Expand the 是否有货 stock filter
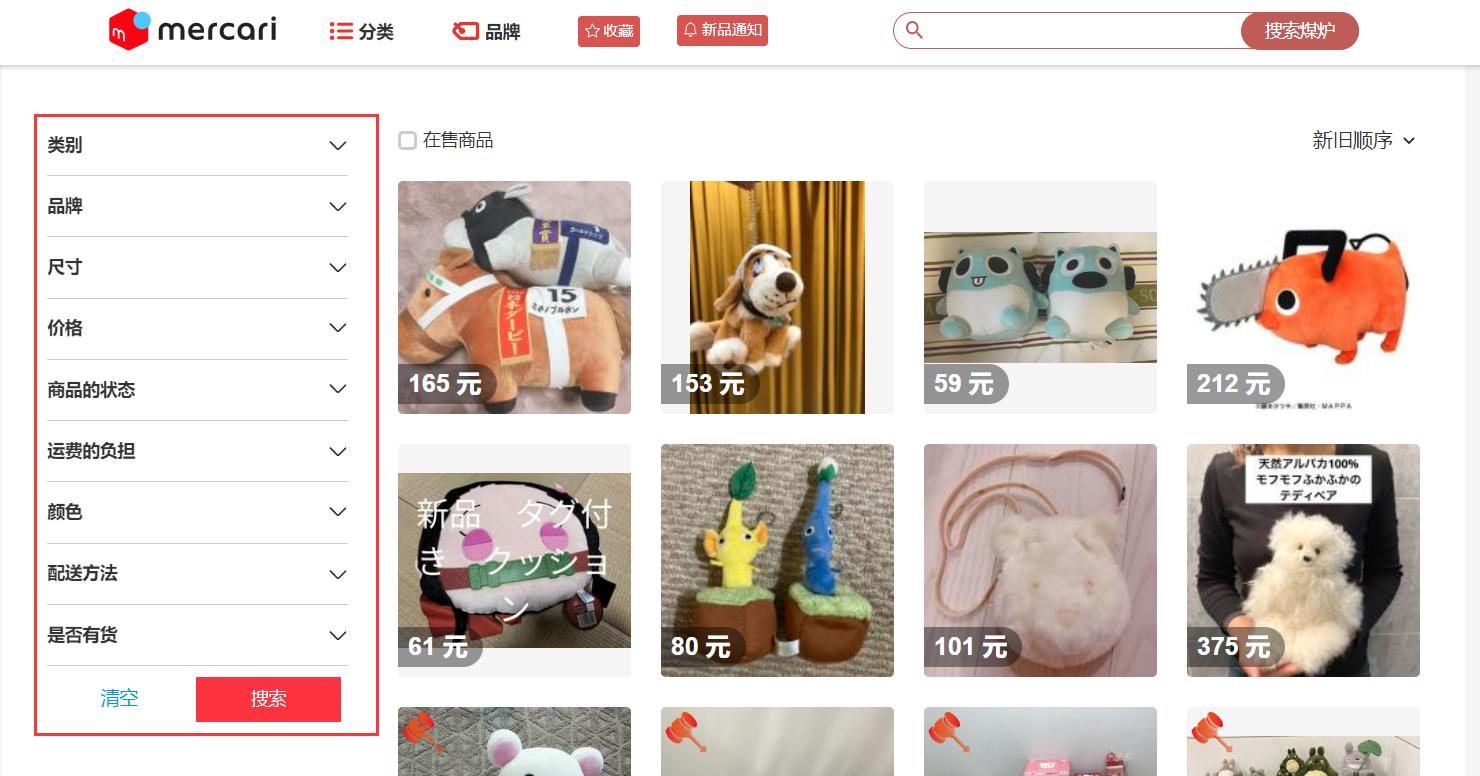Image resolution: width=1480 pixels, height=776 pixels. tap(197, 636)
